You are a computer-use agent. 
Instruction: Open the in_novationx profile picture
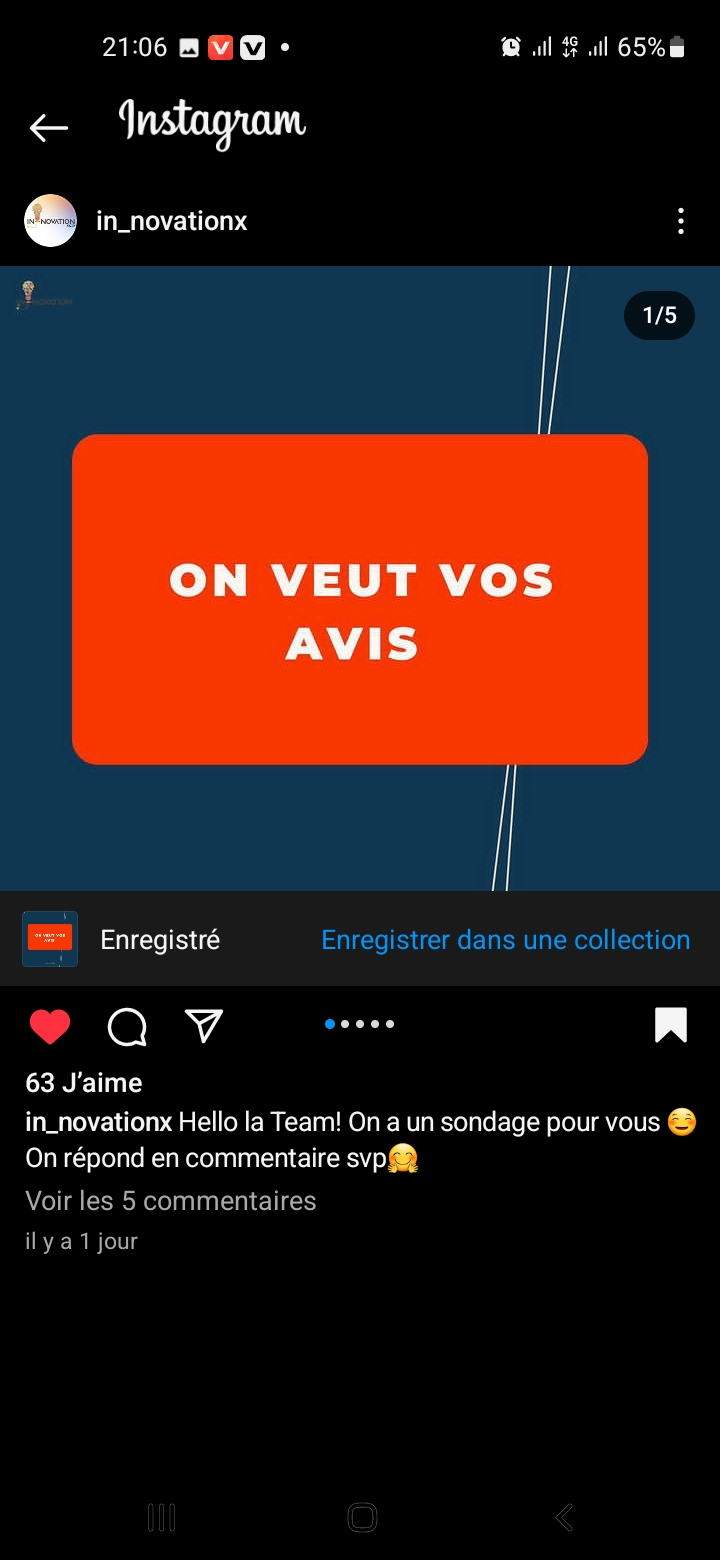(50, 220)
